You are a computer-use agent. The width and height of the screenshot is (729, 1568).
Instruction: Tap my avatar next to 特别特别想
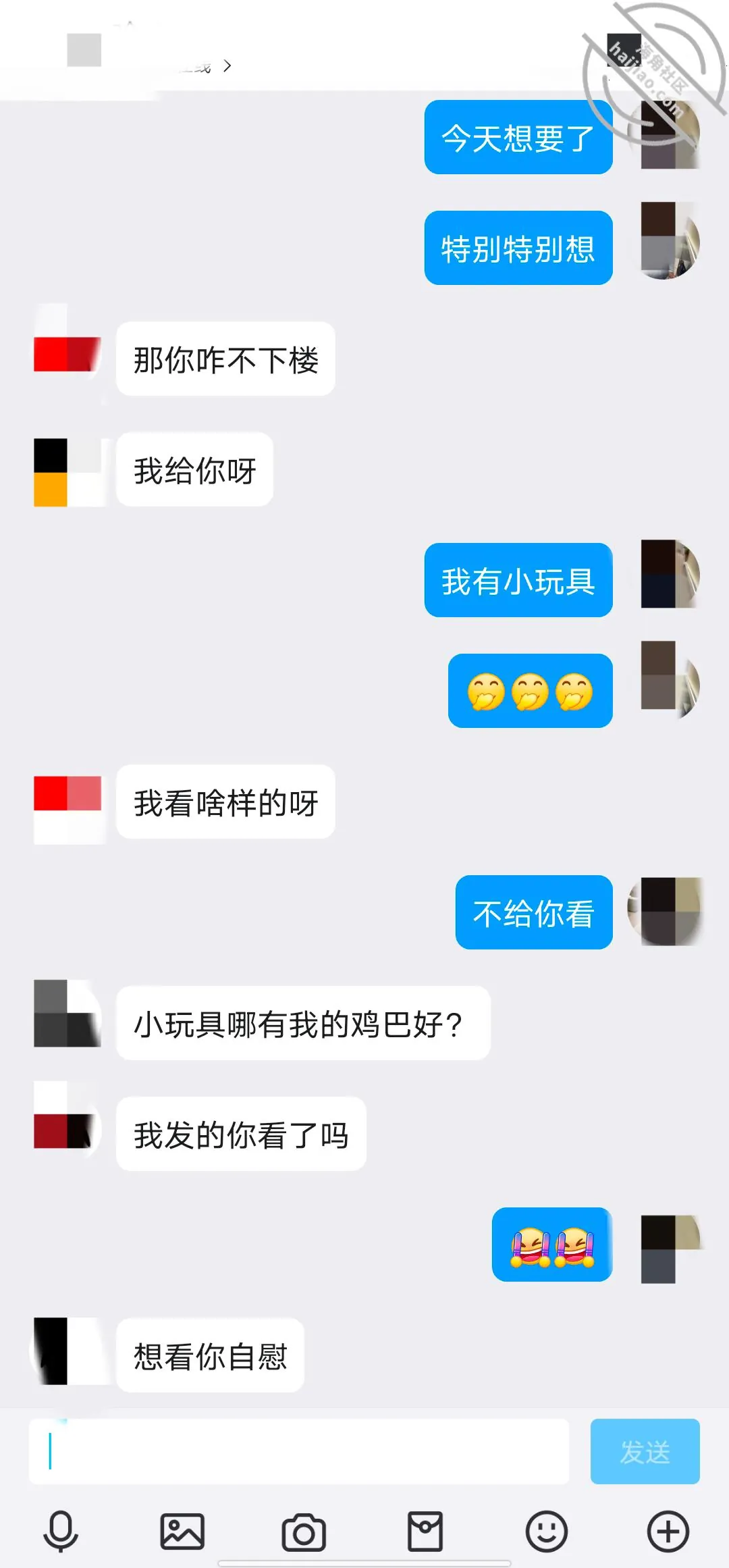click(670, 241)
